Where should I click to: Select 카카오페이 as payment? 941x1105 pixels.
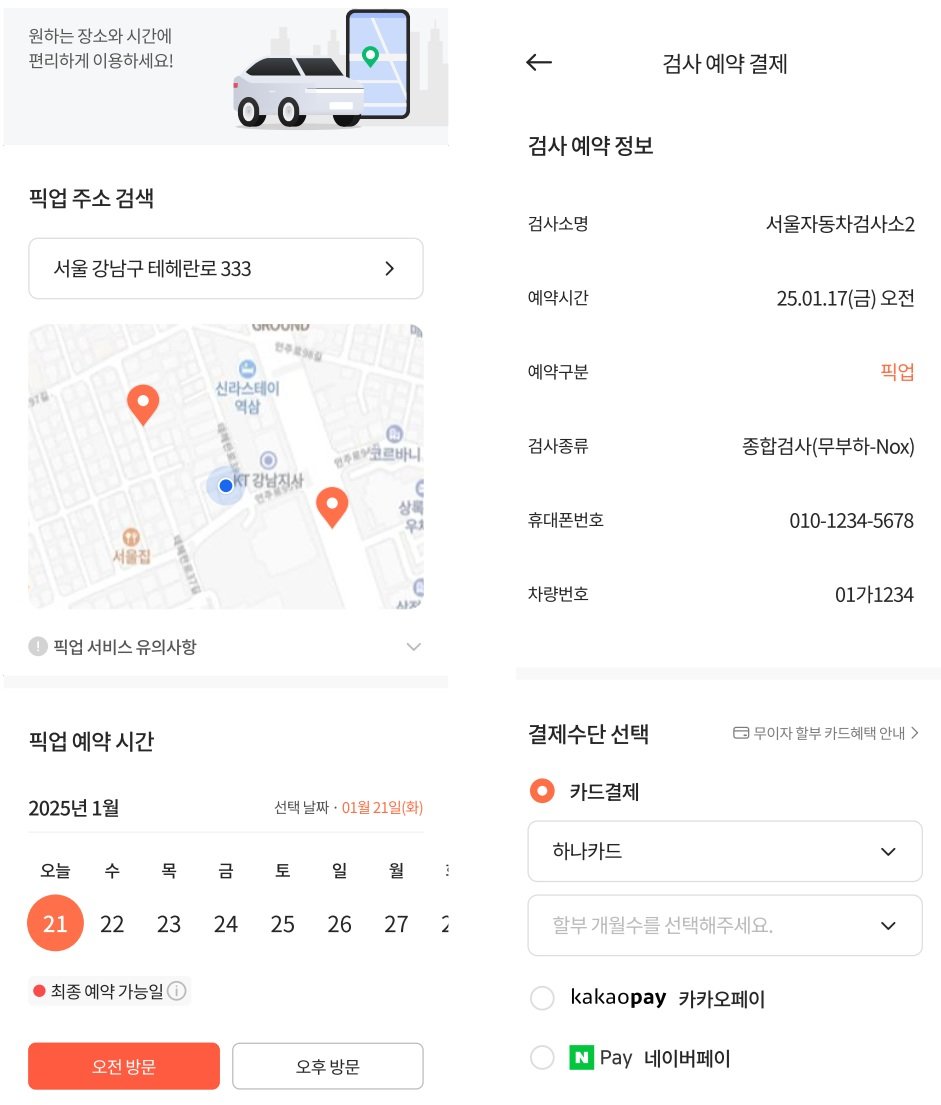click(542, 998)
